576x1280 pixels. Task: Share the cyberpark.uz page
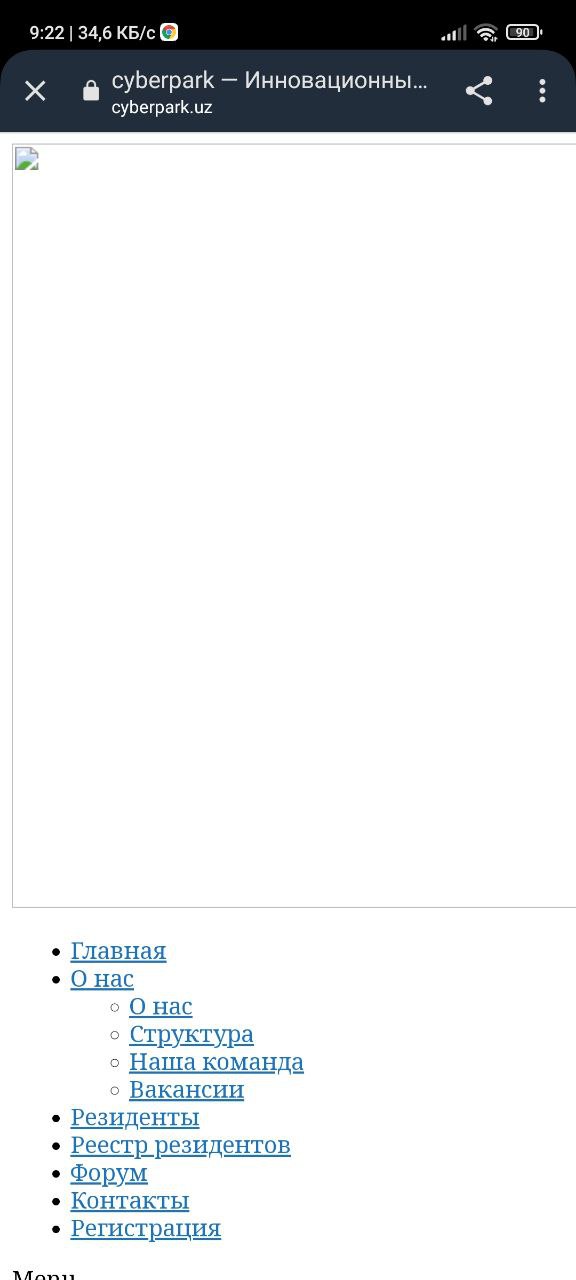pos(479,91)
